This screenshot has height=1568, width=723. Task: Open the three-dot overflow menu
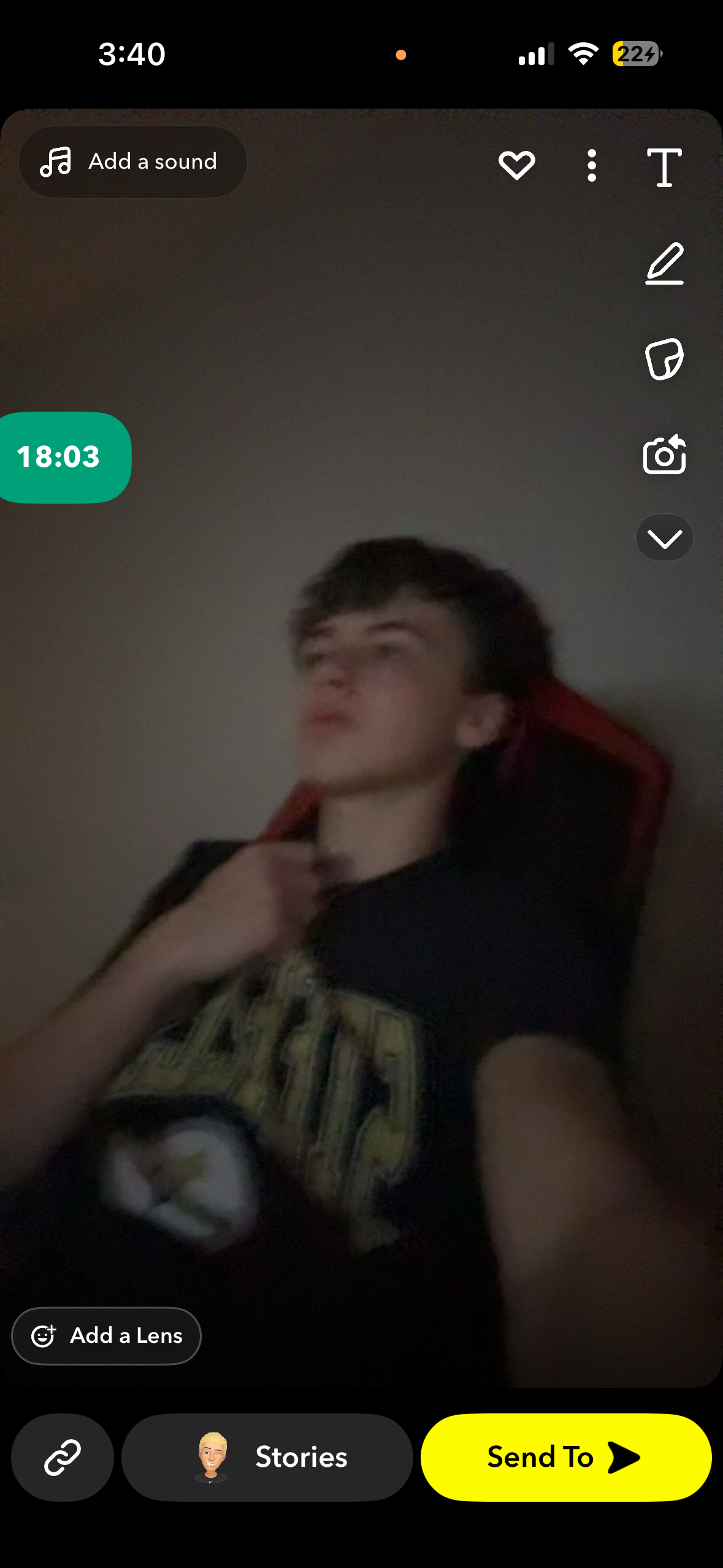point(591,166)
